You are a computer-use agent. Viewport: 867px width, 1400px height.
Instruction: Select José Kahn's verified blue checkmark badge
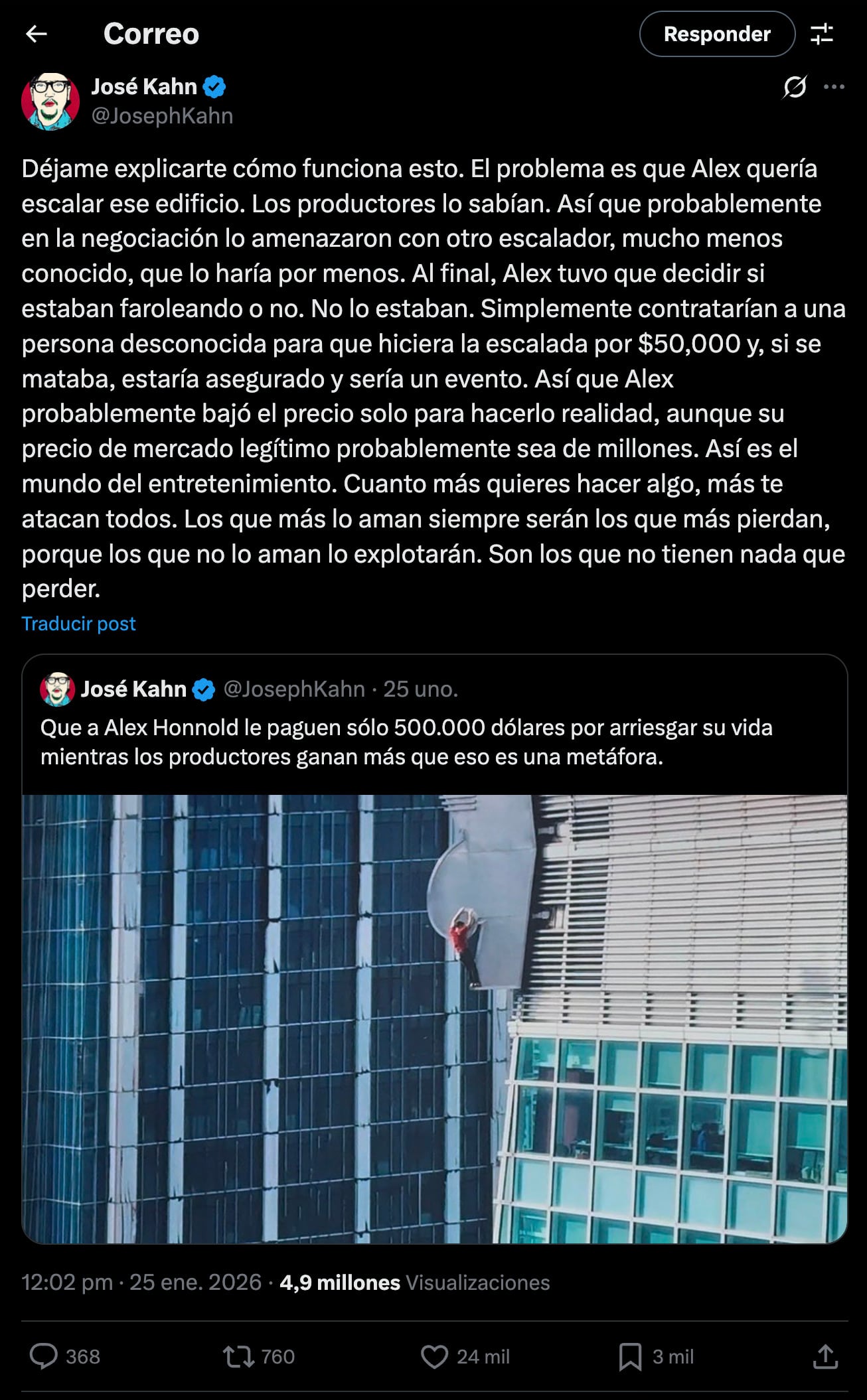pos(213,86)
